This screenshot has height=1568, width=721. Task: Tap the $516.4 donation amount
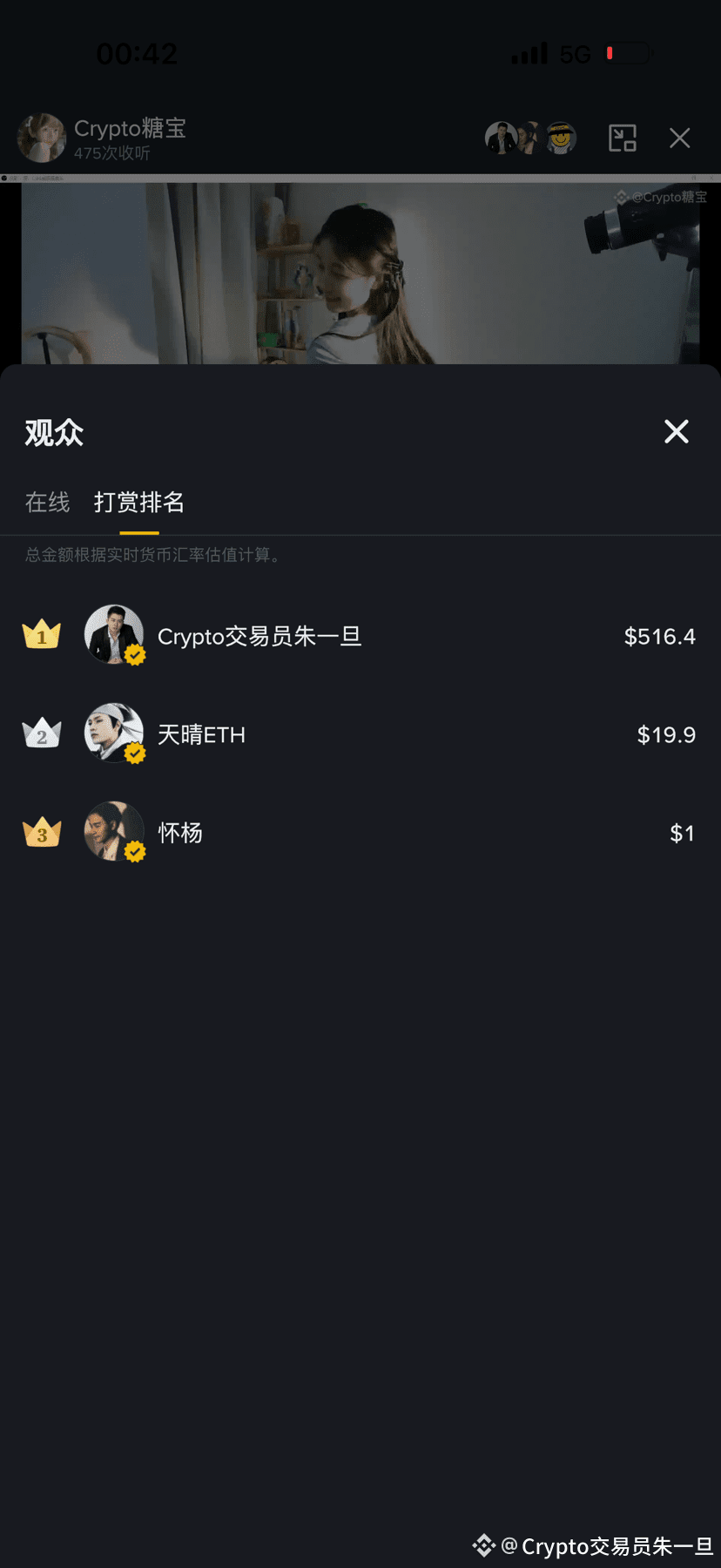pos(659,637)
